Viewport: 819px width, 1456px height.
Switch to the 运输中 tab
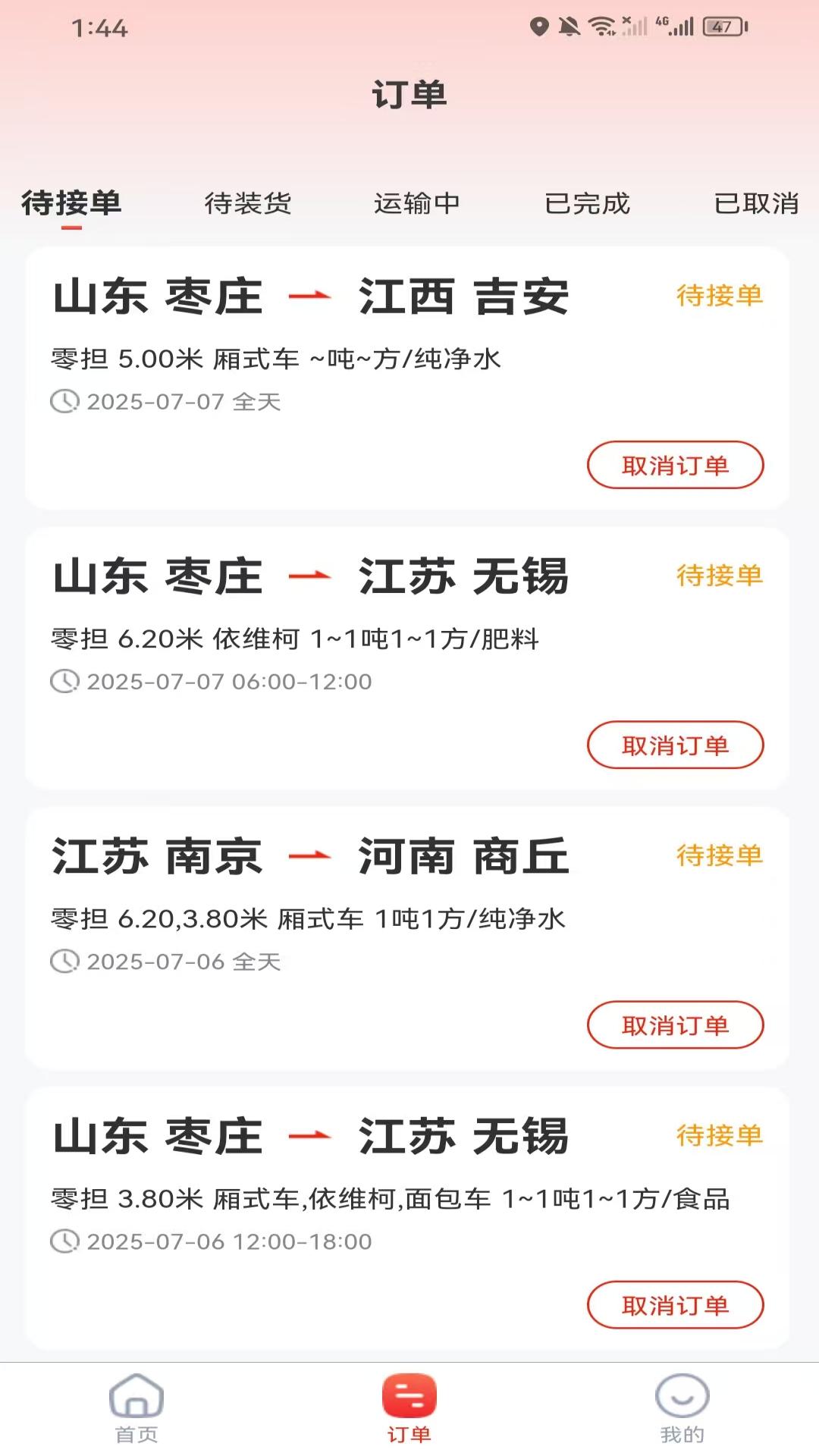tap(417, 203)
